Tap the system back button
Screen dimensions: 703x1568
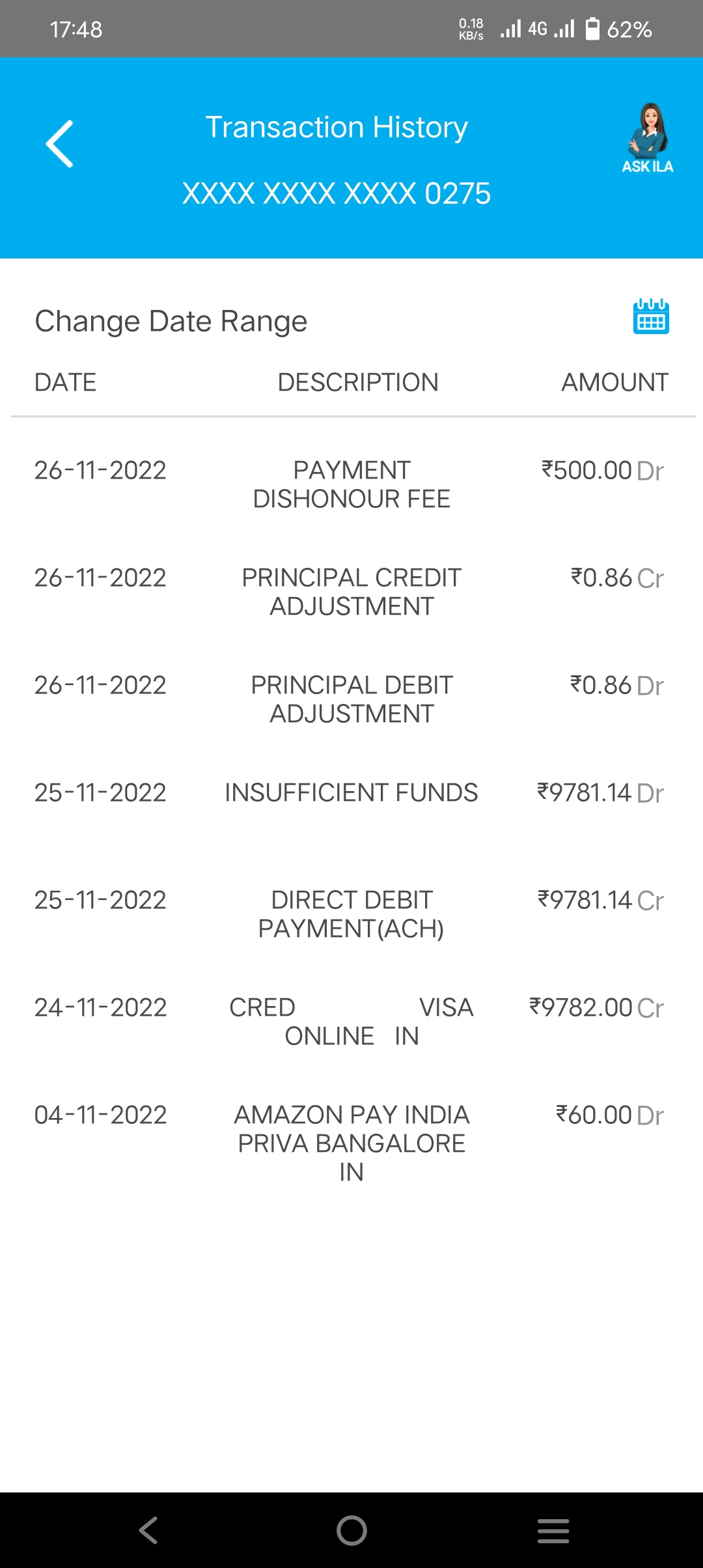(148, 1530)
